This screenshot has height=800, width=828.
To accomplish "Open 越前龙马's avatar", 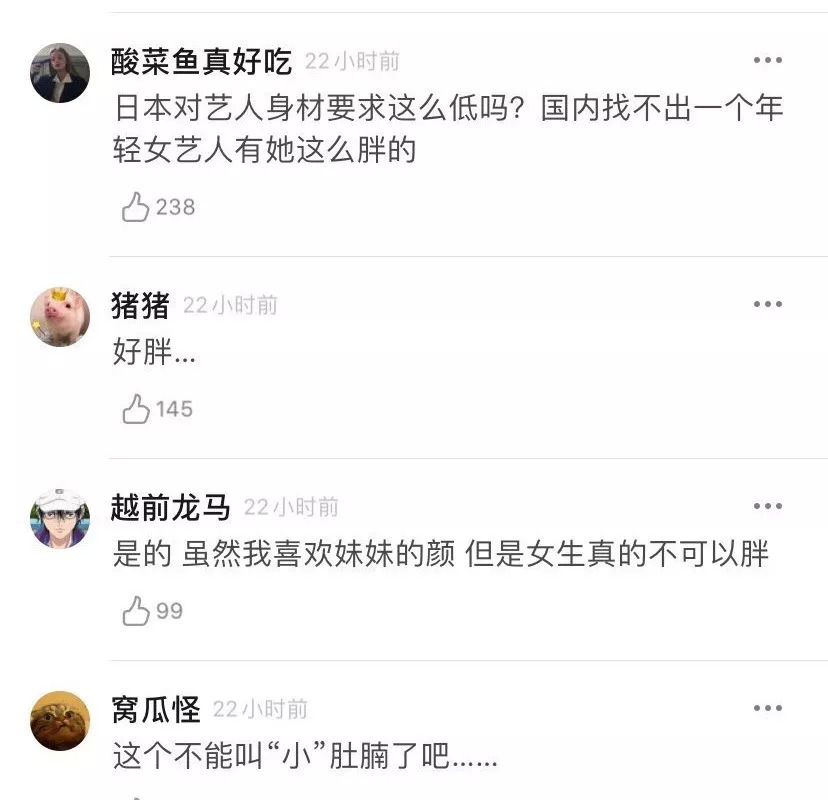I will [60, 519].
